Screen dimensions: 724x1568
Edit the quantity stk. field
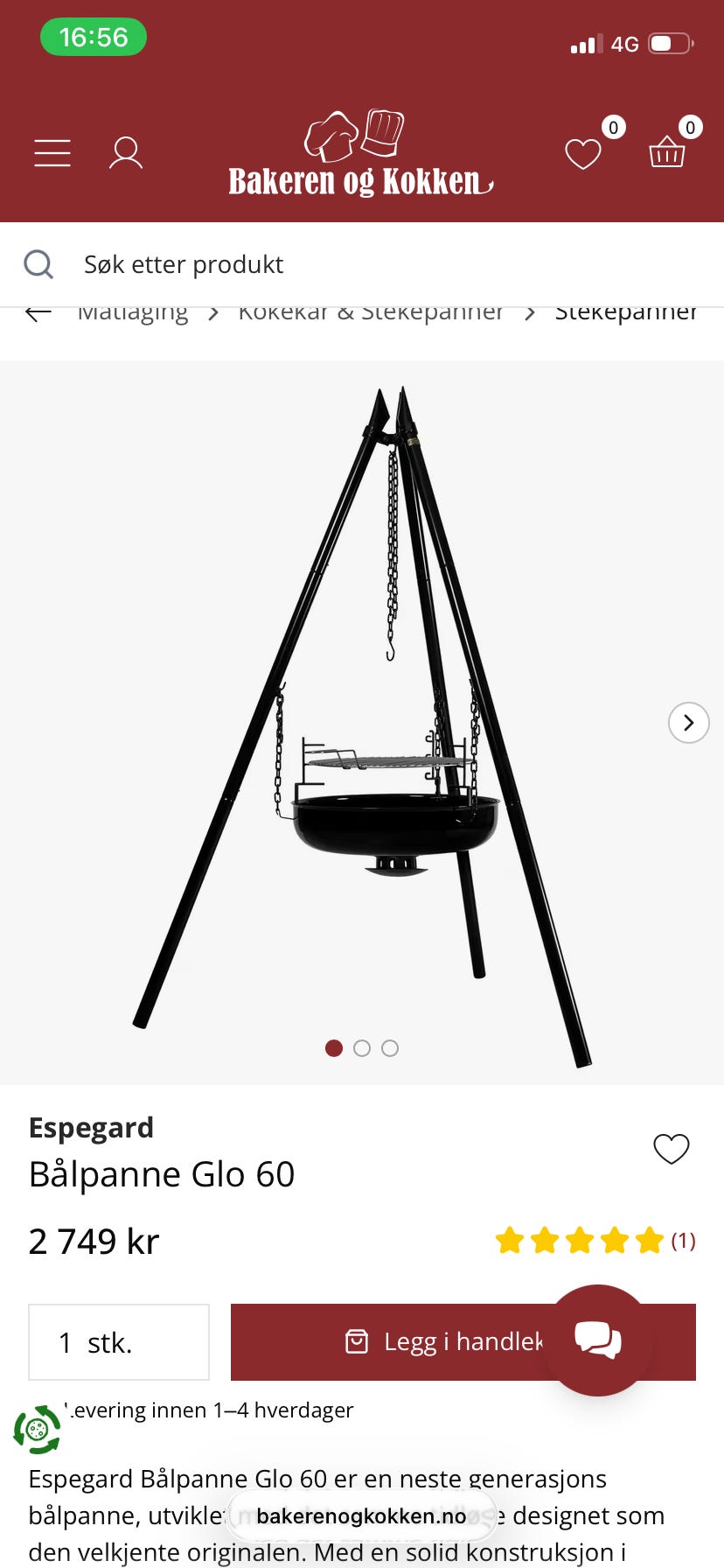[x=119, y=1342]
